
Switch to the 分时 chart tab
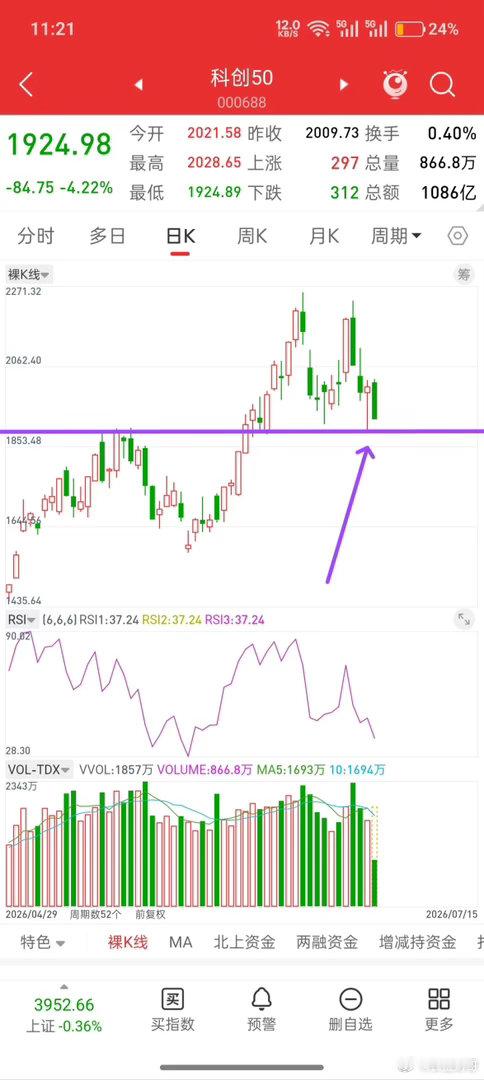(36, 237)
